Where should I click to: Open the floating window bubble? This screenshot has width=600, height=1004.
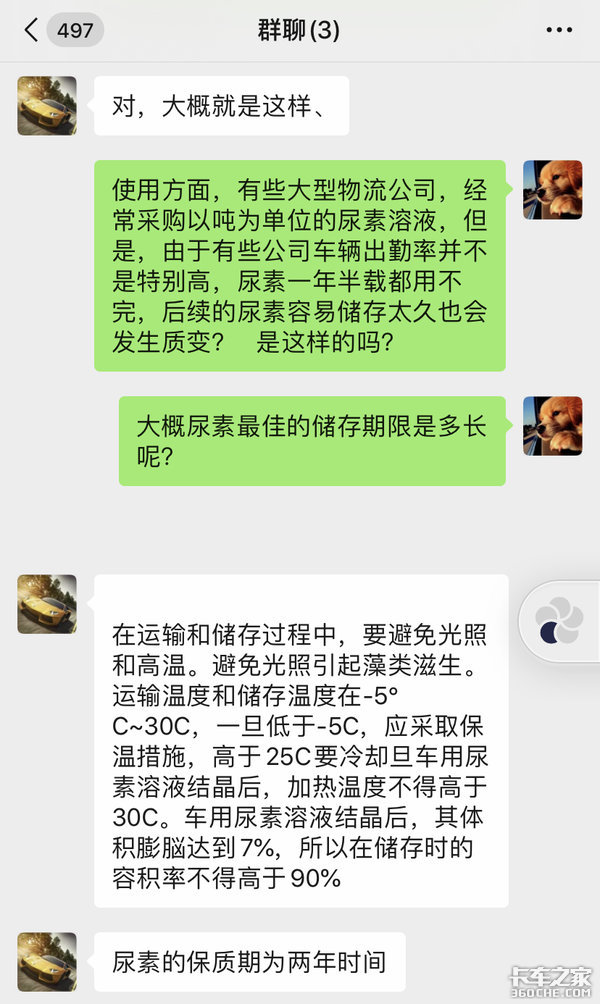coord(560,621)
